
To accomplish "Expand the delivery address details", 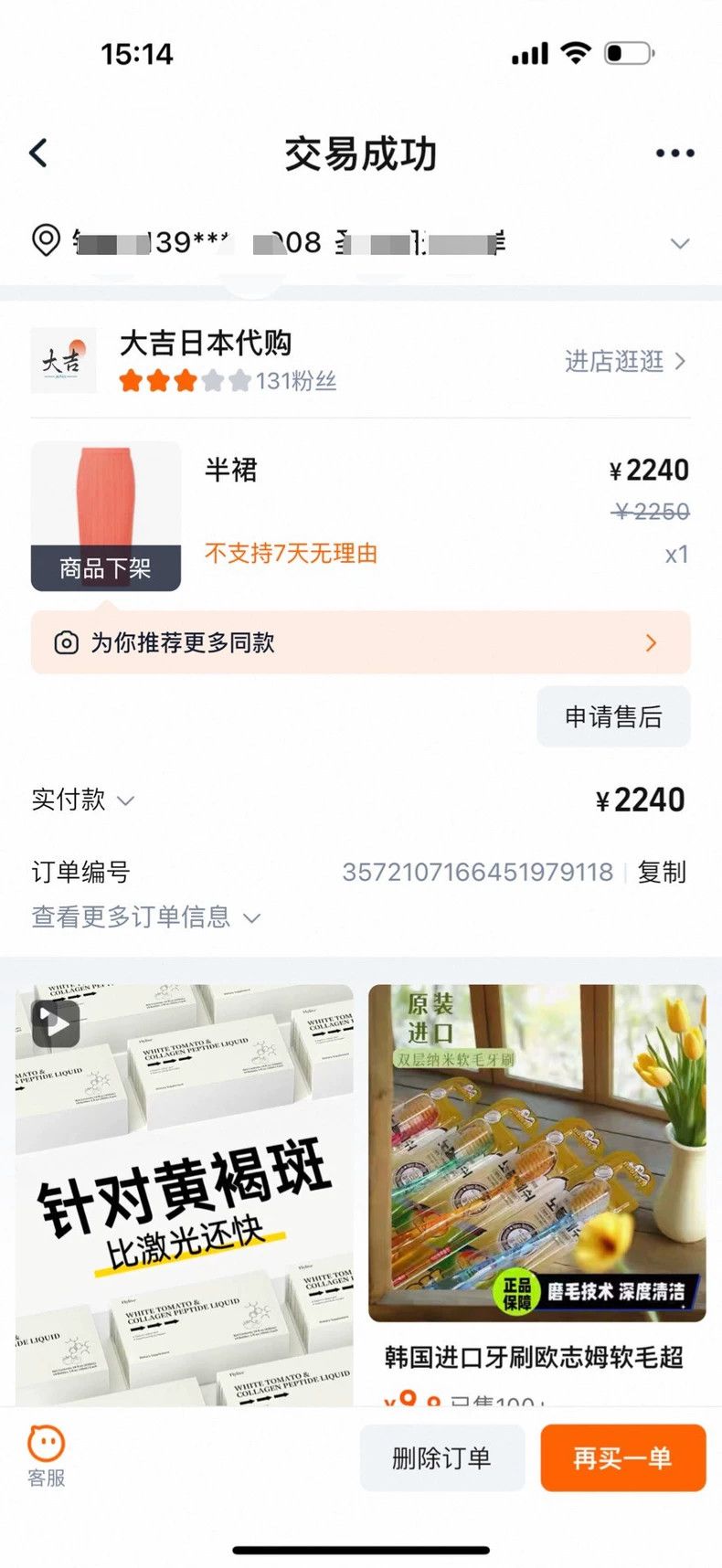I will tap(679, 243).
